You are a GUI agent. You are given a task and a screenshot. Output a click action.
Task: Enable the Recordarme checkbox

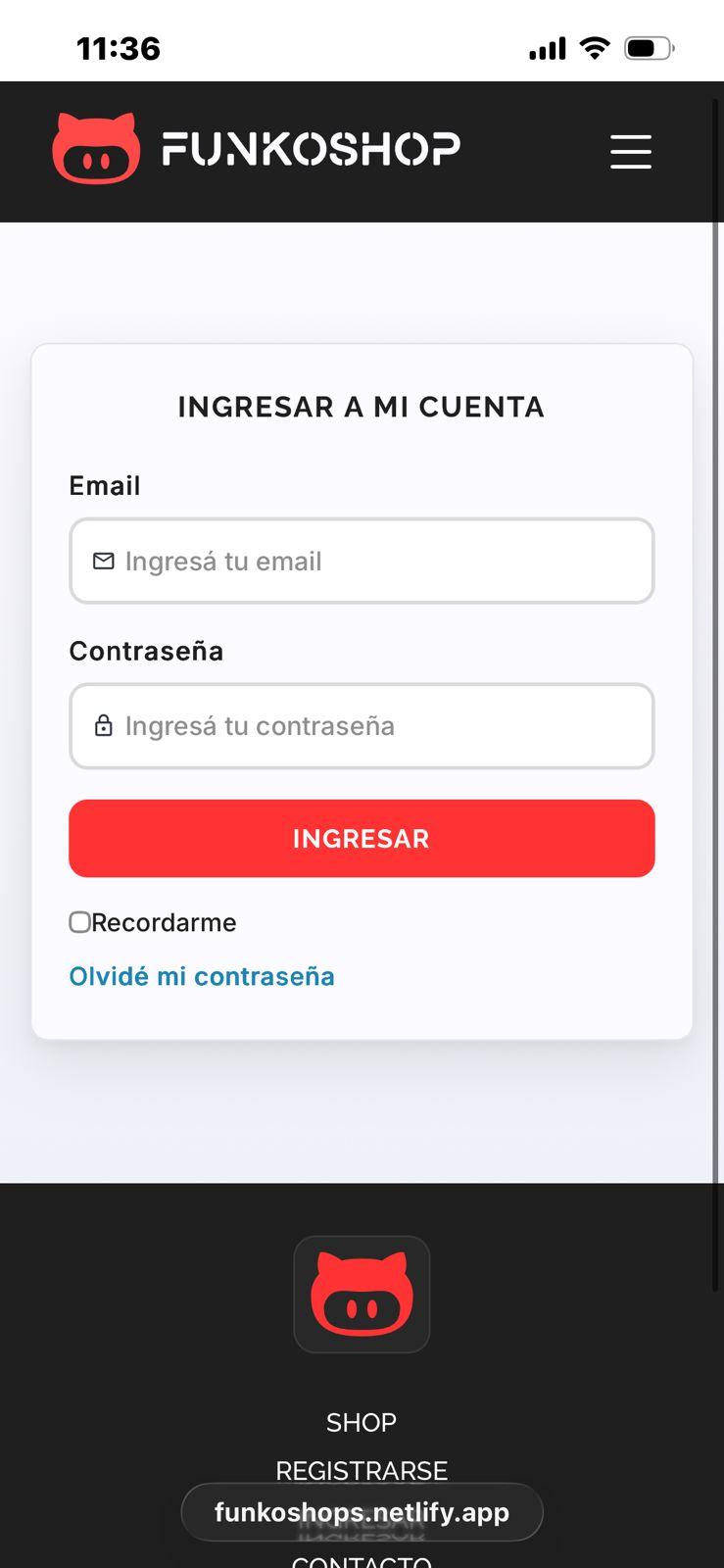78,921
